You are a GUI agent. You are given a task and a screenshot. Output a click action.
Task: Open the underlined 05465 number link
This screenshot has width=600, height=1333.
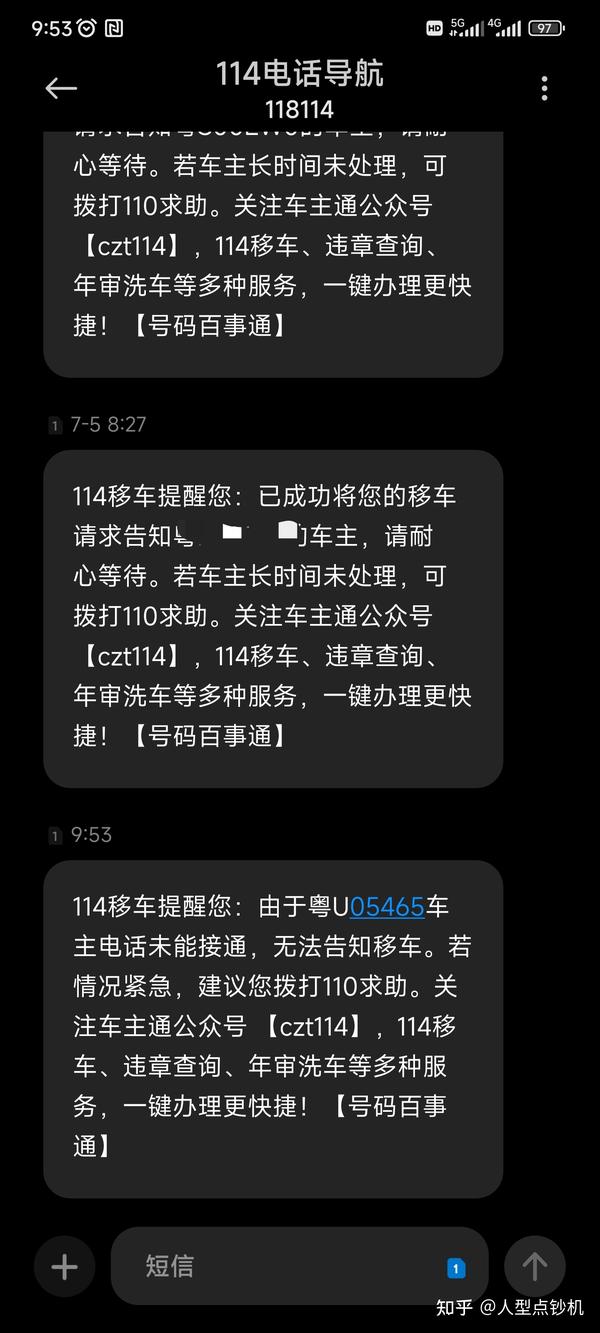388,907
